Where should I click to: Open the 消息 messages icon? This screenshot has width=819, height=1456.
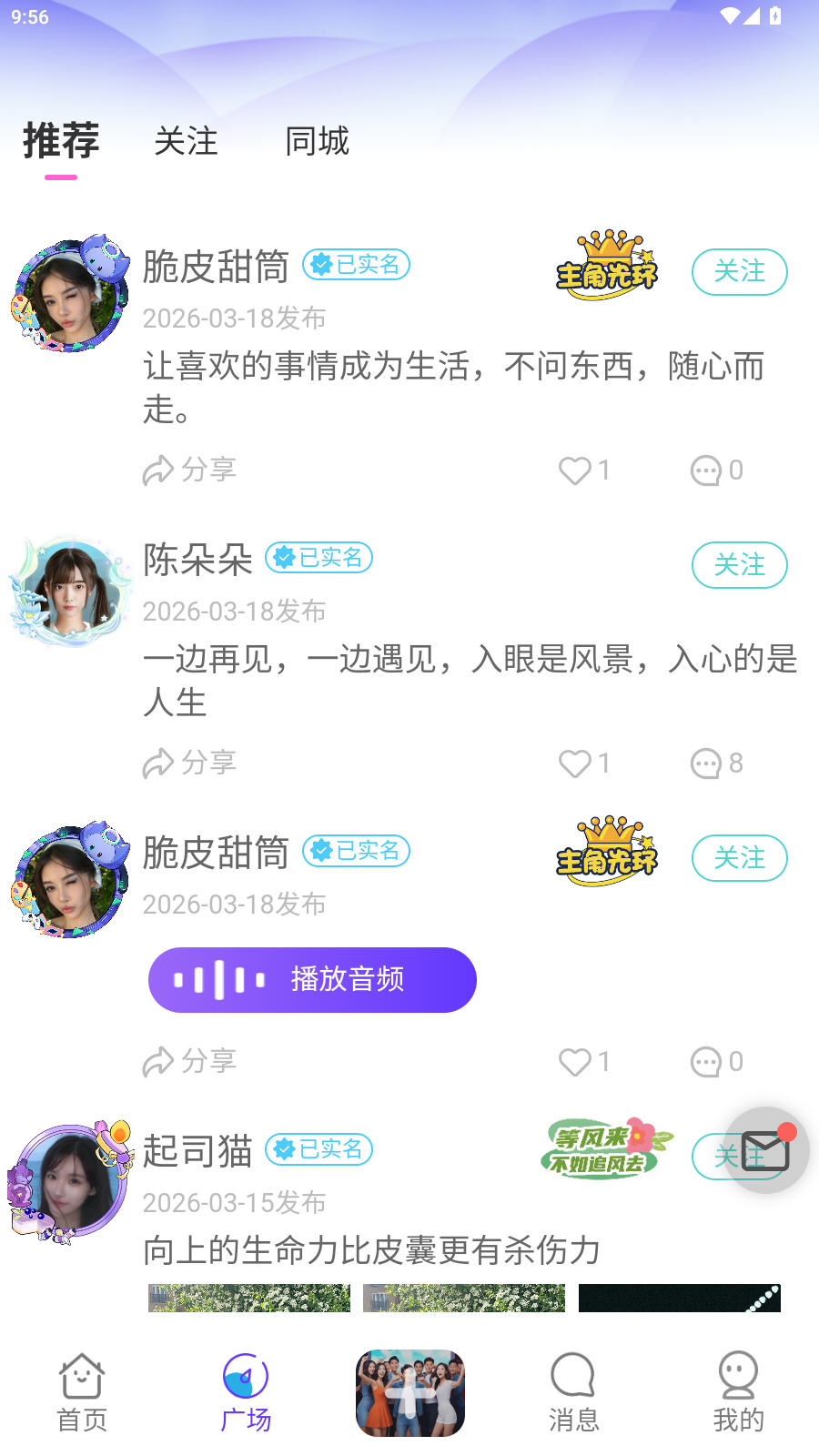[x=572, y=1391]
